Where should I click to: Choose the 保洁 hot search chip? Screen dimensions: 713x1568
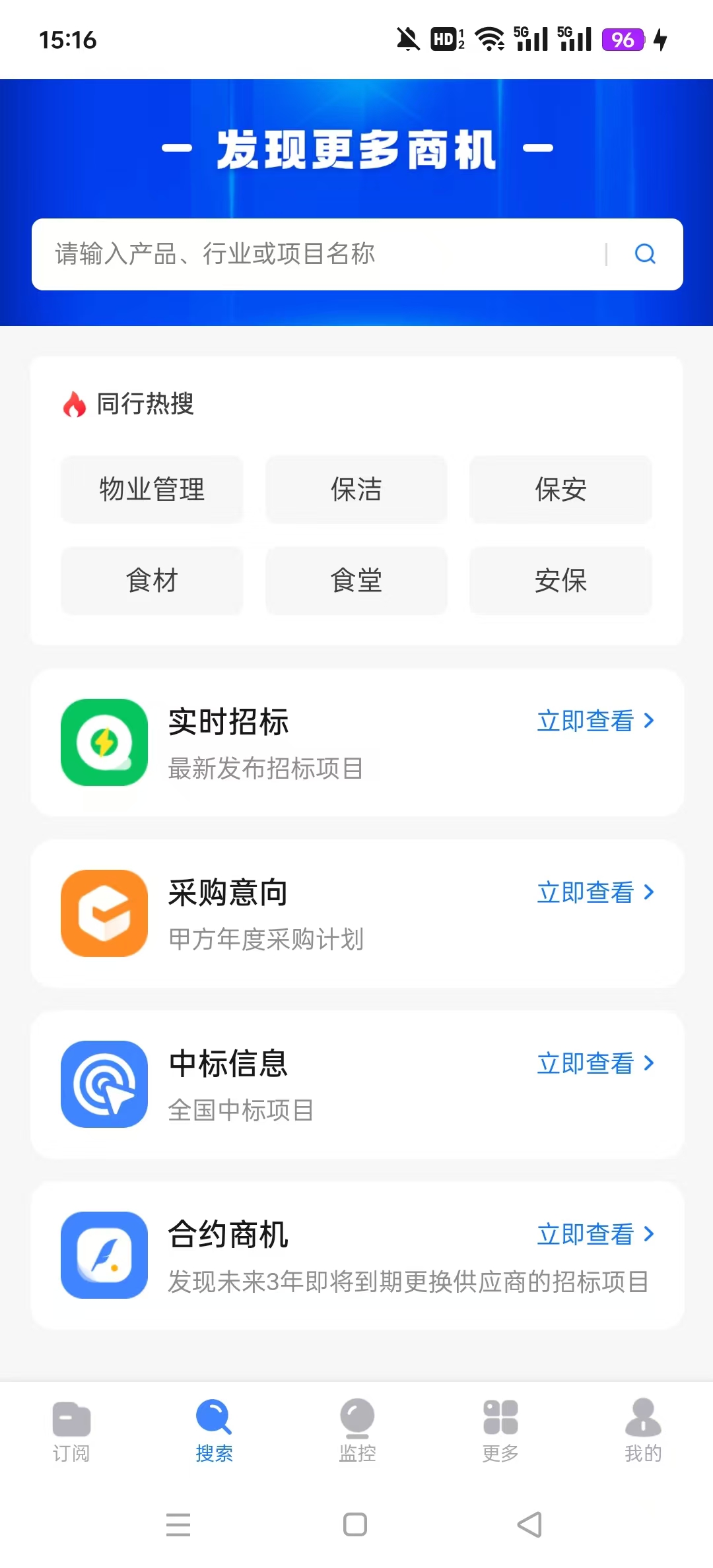[x=356, y=490]
